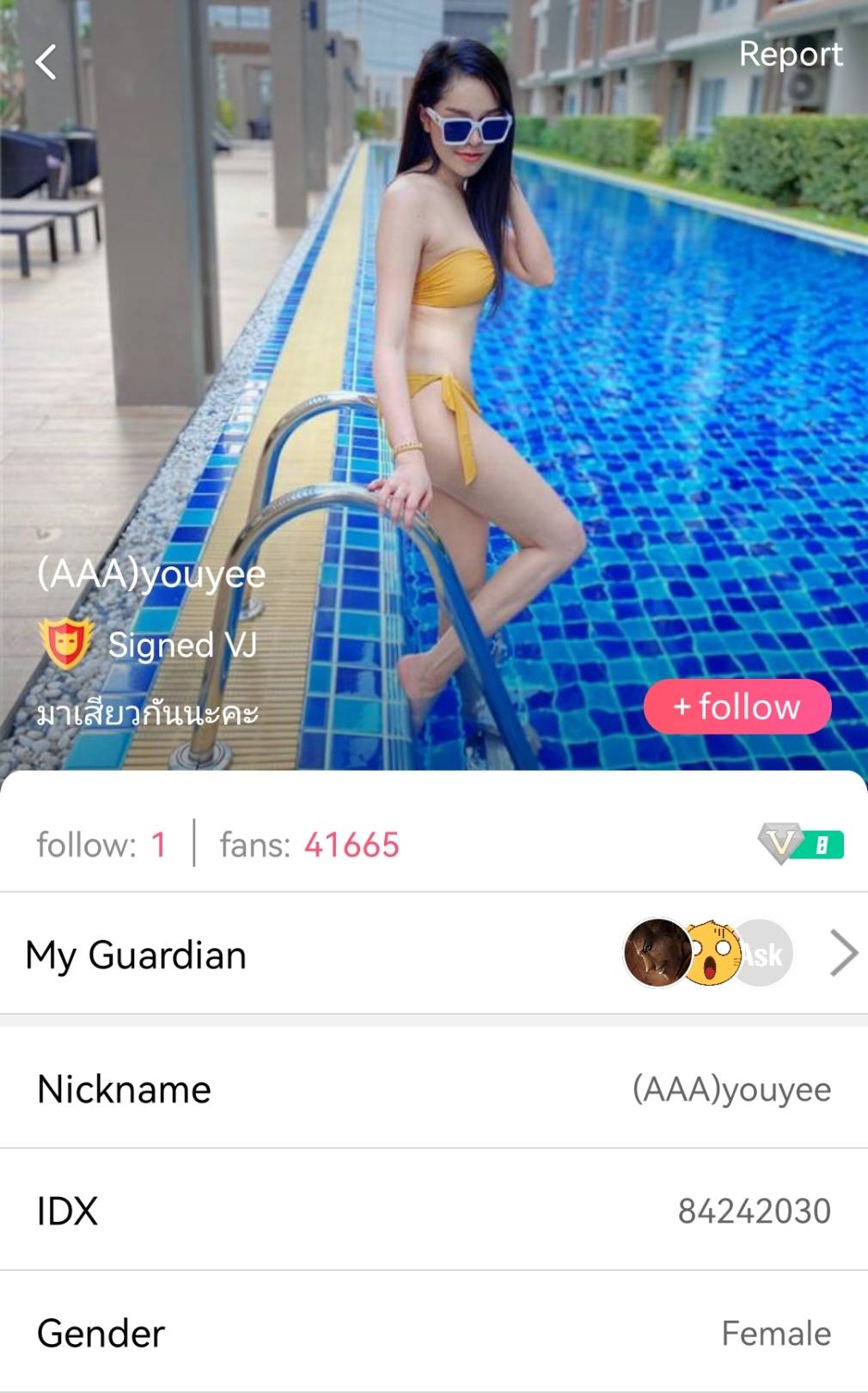
Task: Open the VIP level badge
Action: coord(800,844)
